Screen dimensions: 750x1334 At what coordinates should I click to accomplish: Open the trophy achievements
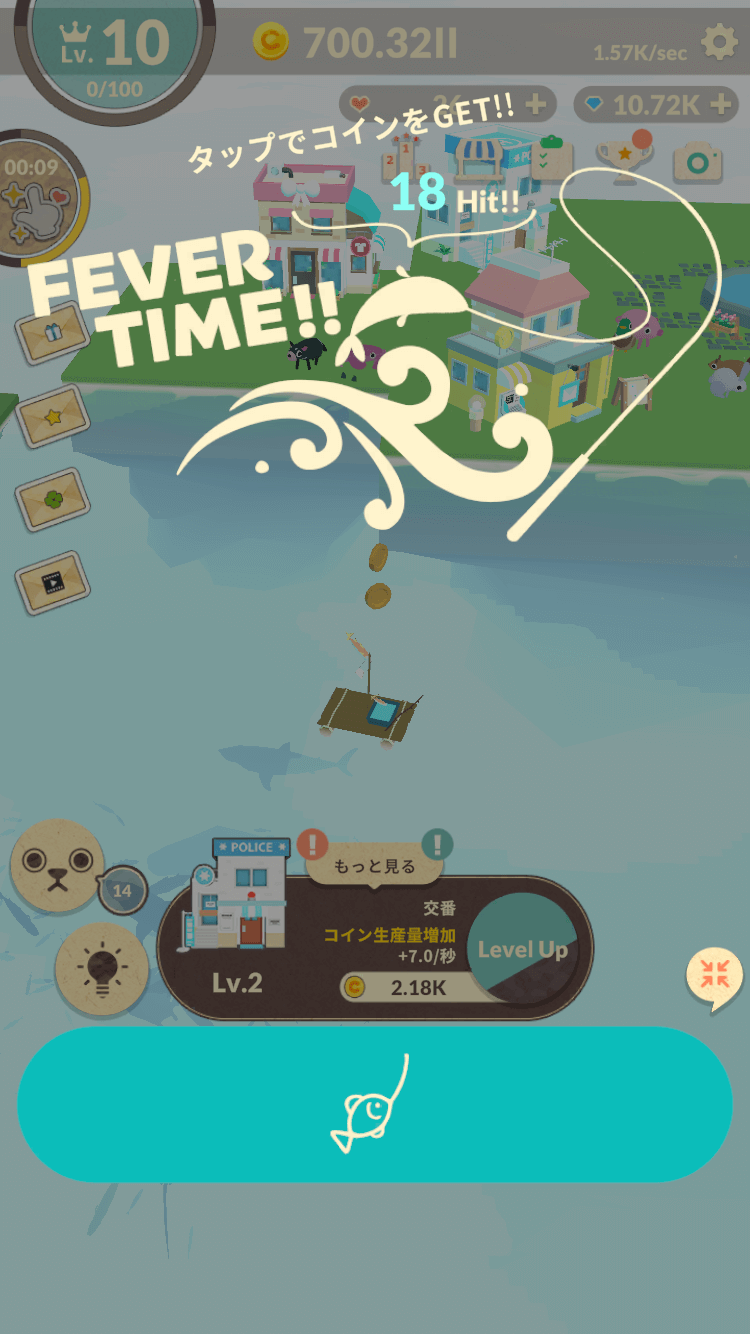click(623, 159)
